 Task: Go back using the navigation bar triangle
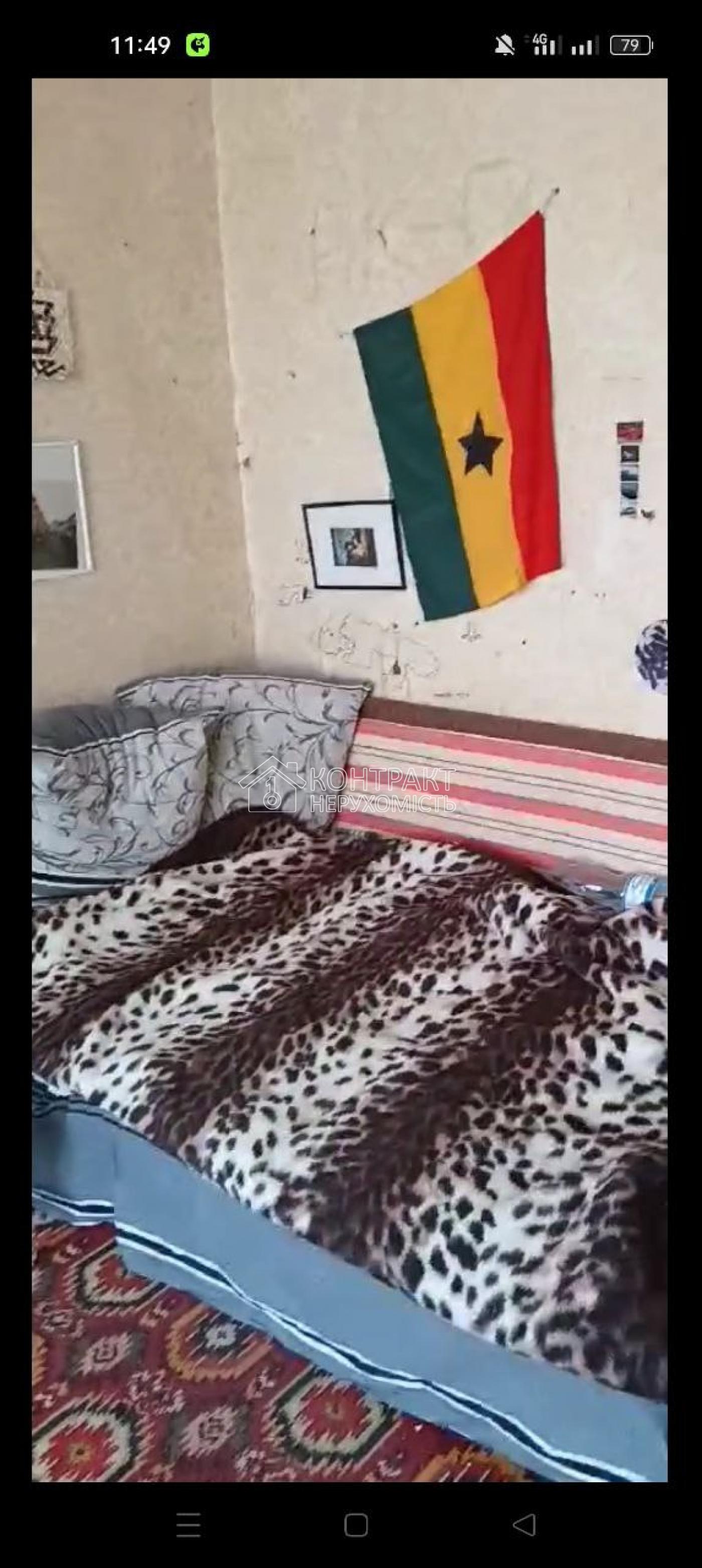(524, 1525)
